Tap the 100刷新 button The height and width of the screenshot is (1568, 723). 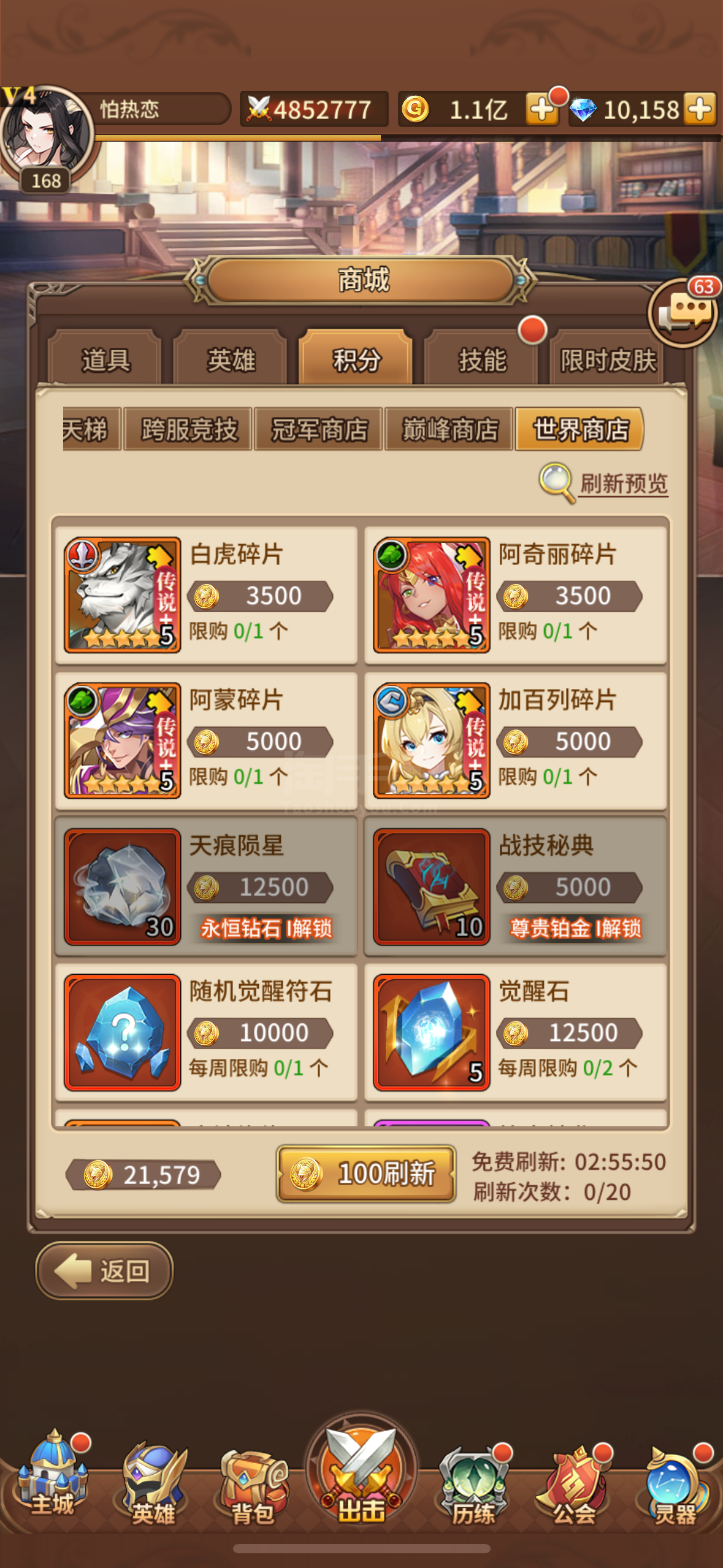(366, 1174)
